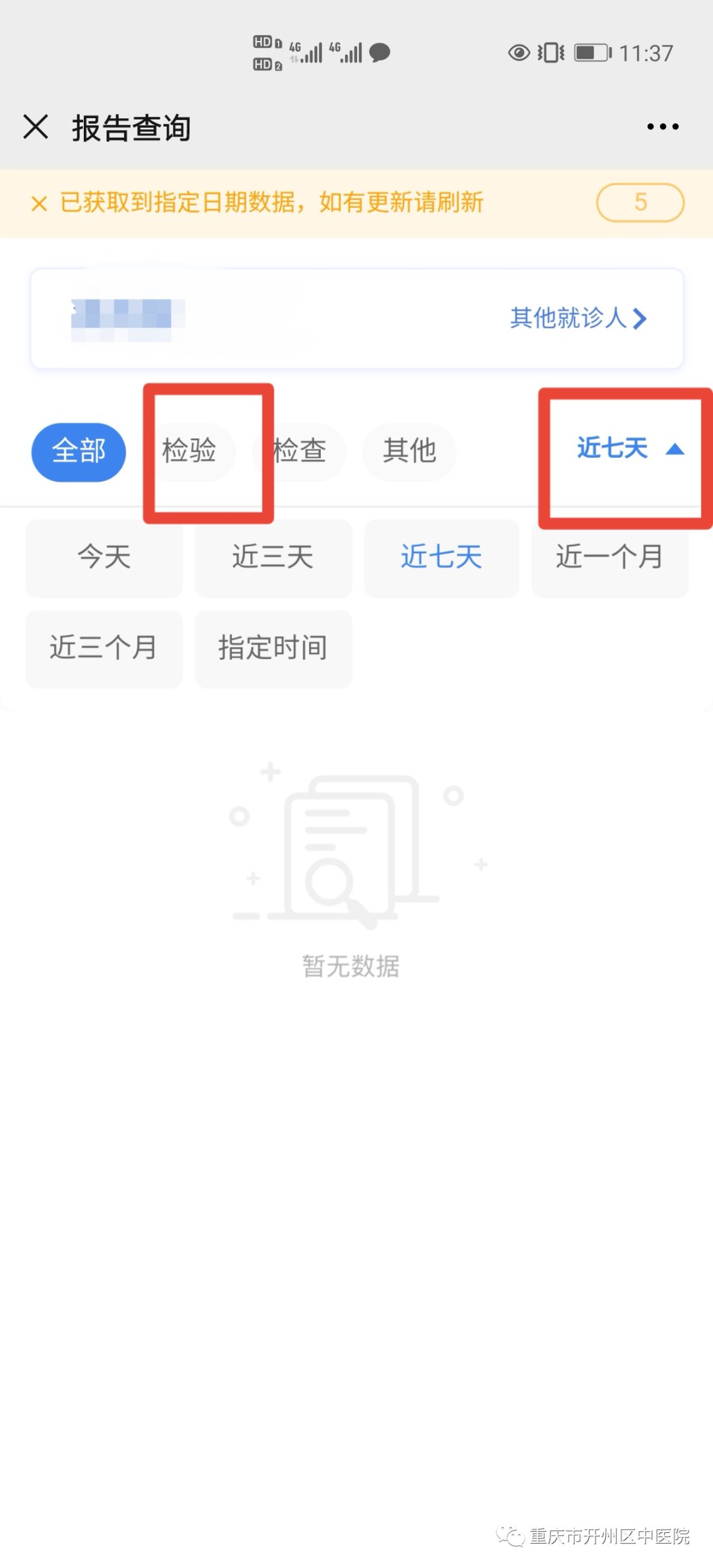Open the three-dot overflow menu
The image size is (713, 1568).
coord(662,127)
